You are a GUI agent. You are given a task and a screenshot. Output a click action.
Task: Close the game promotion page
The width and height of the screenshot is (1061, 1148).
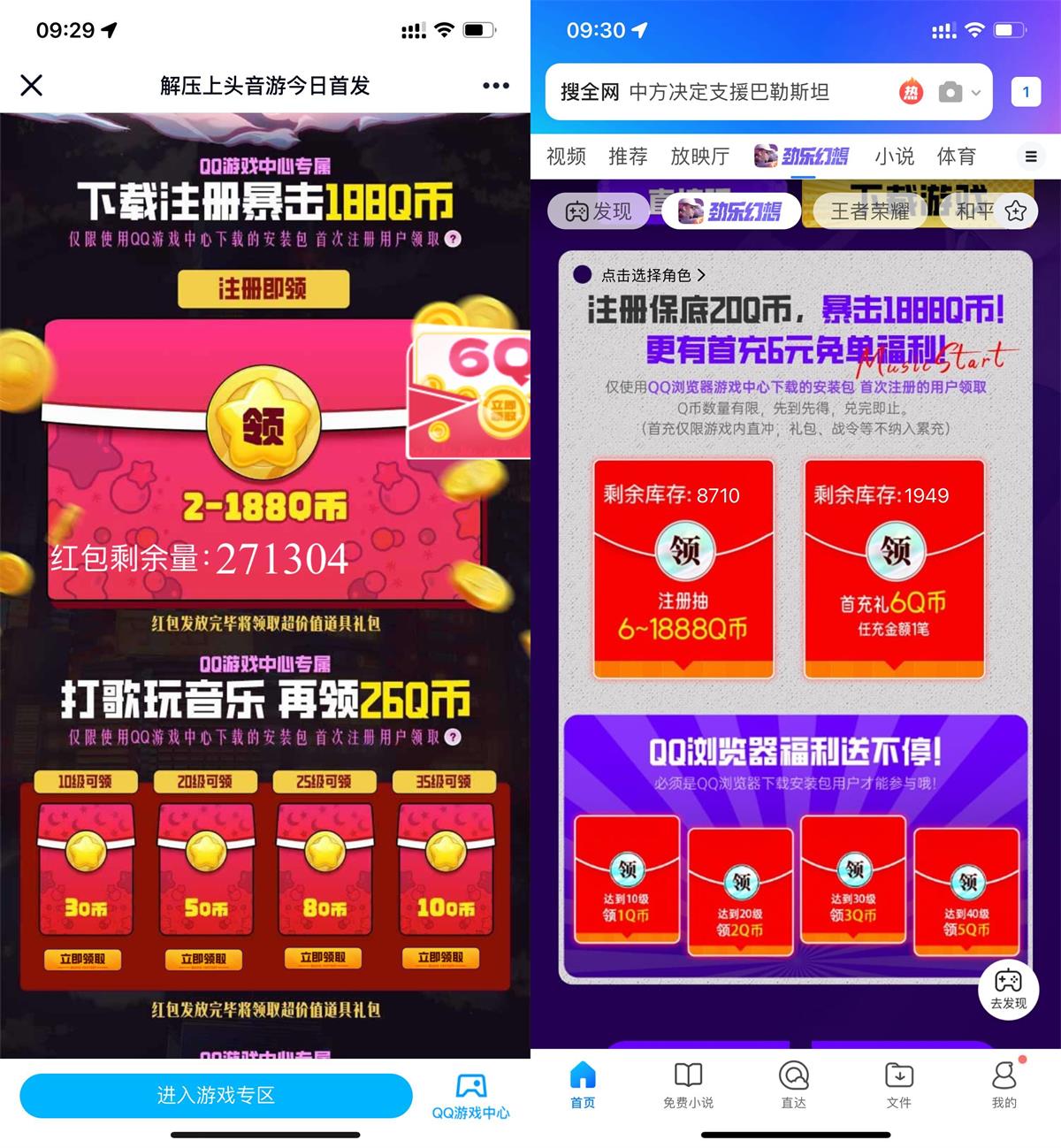coord(32,86)
